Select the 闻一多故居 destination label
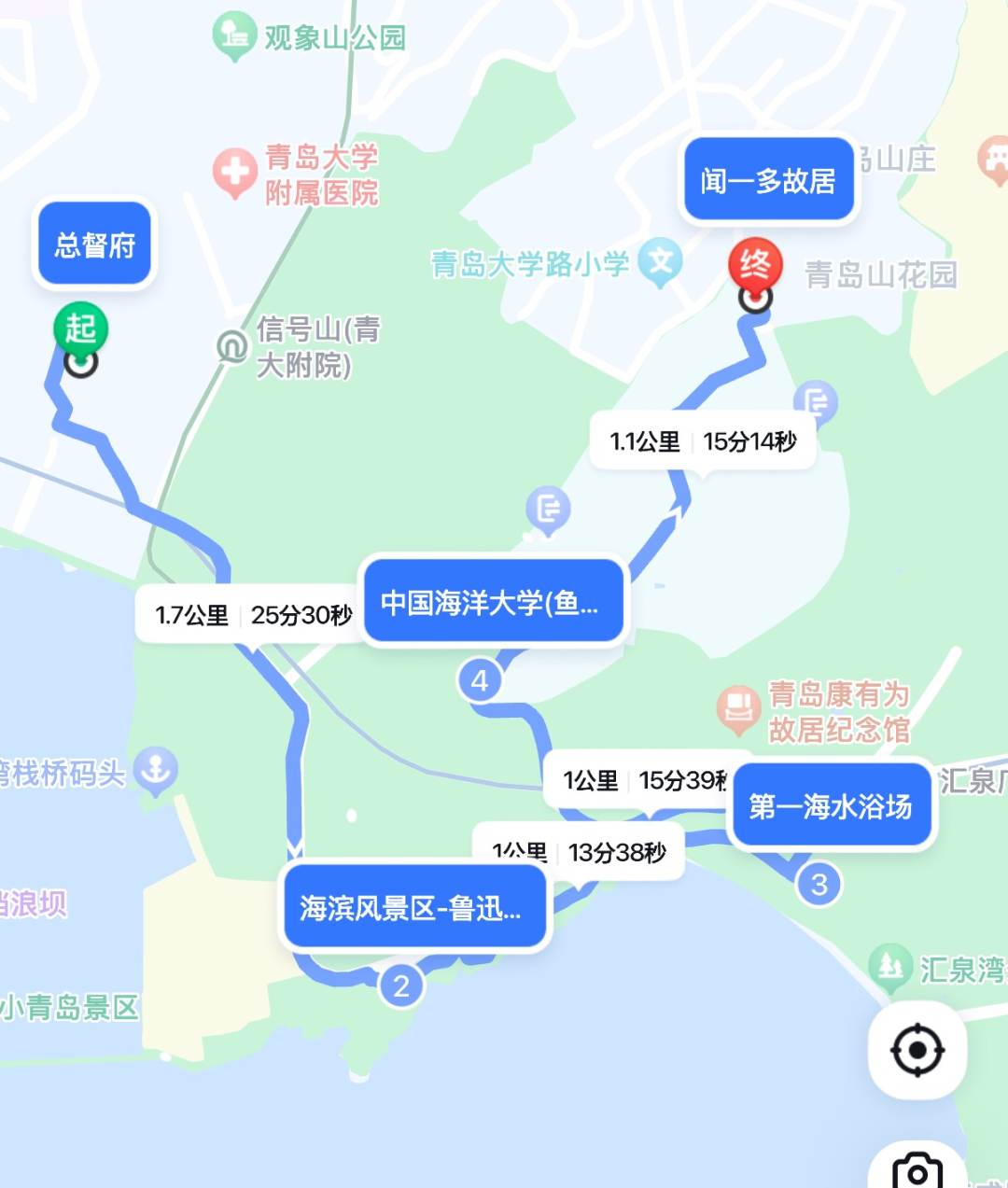The width and height of the screenshot is (1008, 1188). point(768,181)
